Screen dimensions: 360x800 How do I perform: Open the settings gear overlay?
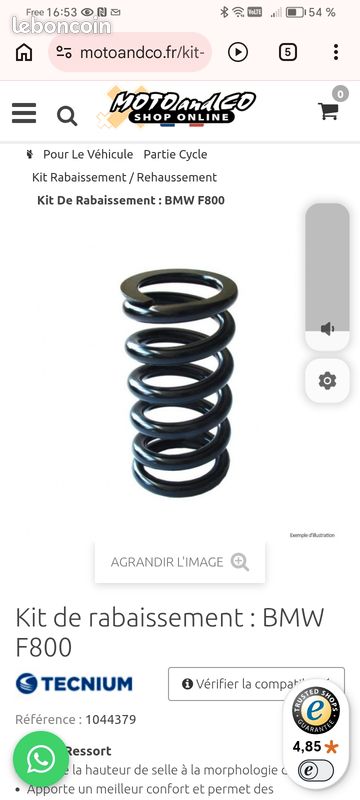point(327,381)
